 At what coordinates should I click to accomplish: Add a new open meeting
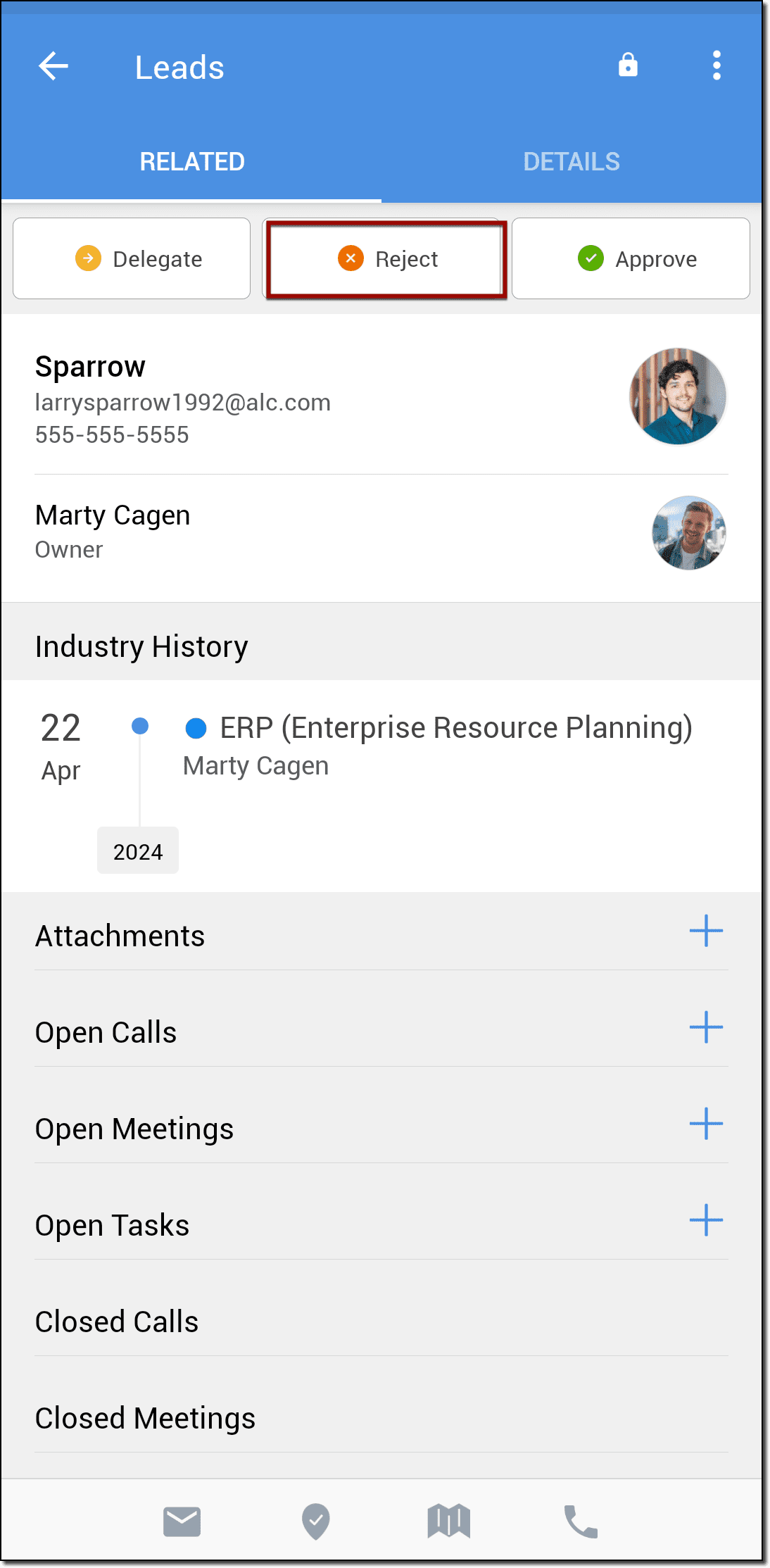(x=706, y=1124)
